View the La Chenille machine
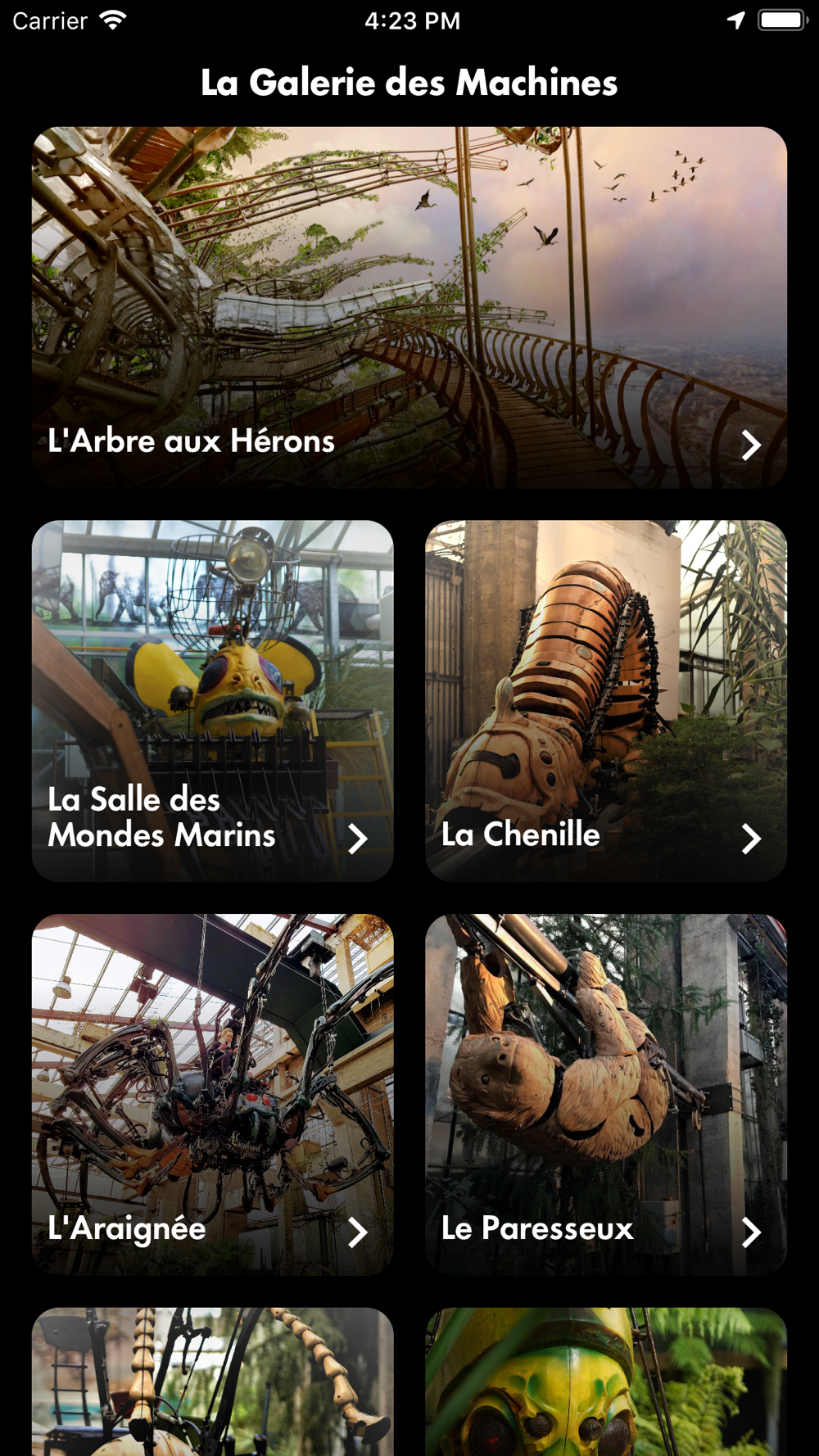This screenshot has width=819, height=1456. coord(605,701)
